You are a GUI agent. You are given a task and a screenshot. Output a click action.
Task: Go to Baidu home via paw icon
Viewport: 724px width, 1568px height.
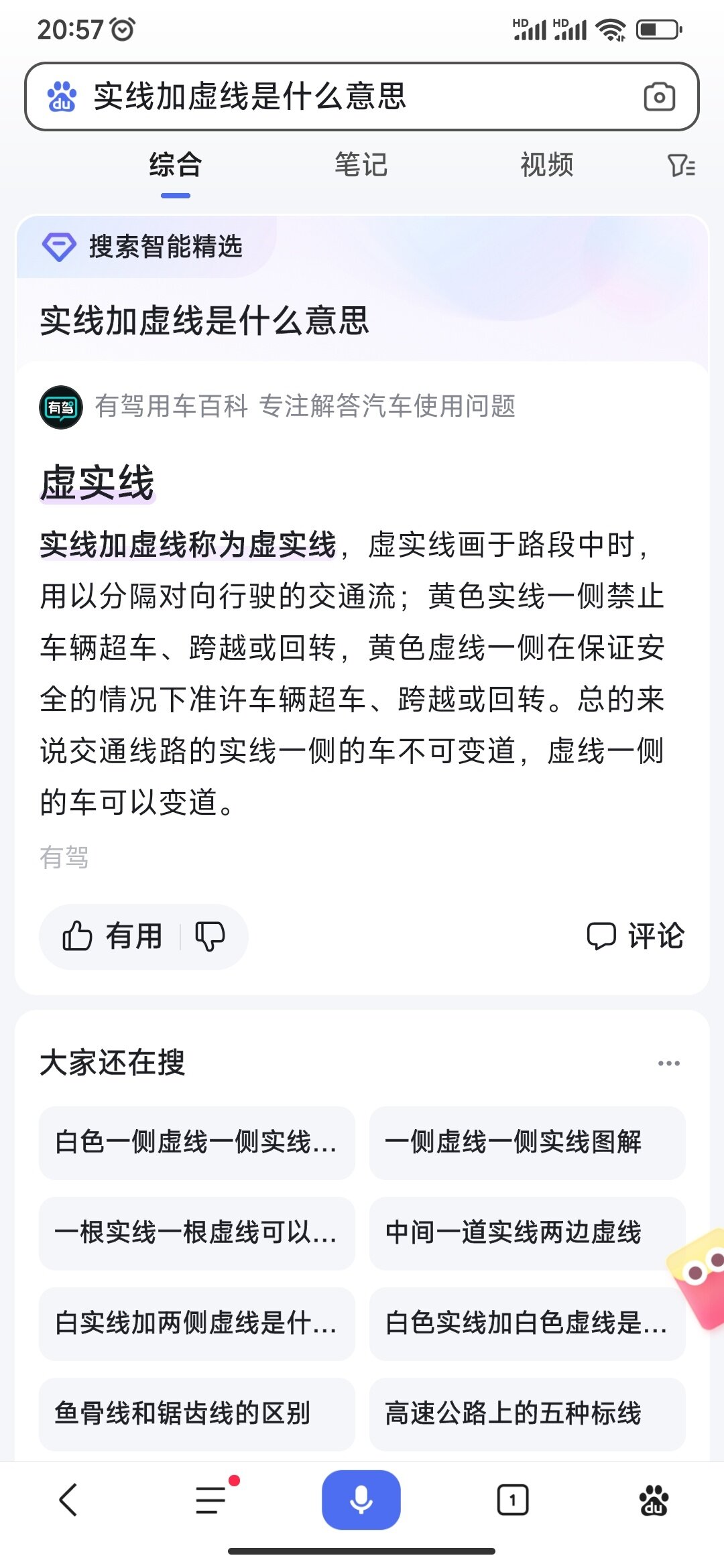(x=654, y=1500)
